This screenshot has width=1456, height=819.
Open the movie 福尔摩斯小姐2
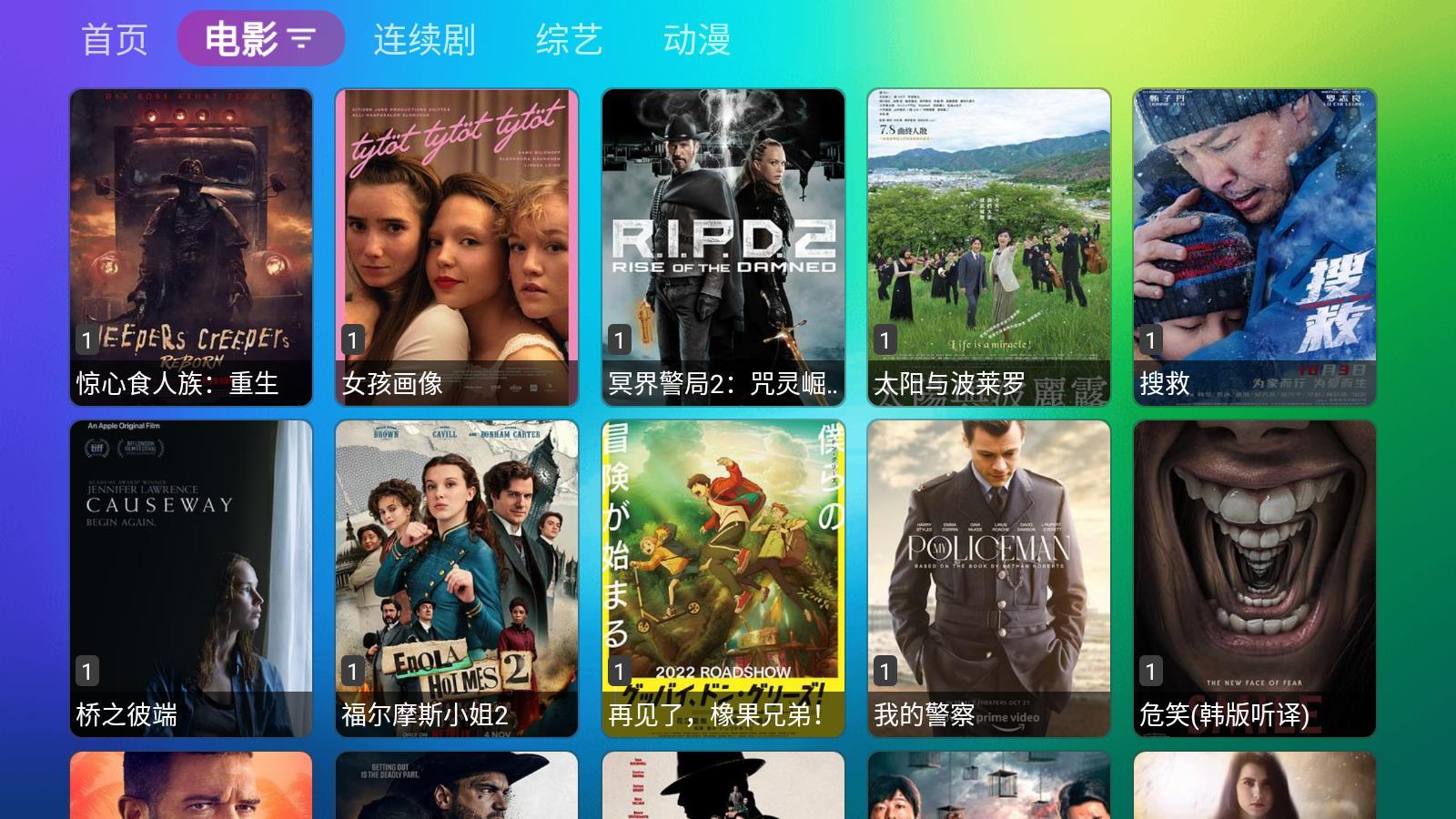click(457, 578)
